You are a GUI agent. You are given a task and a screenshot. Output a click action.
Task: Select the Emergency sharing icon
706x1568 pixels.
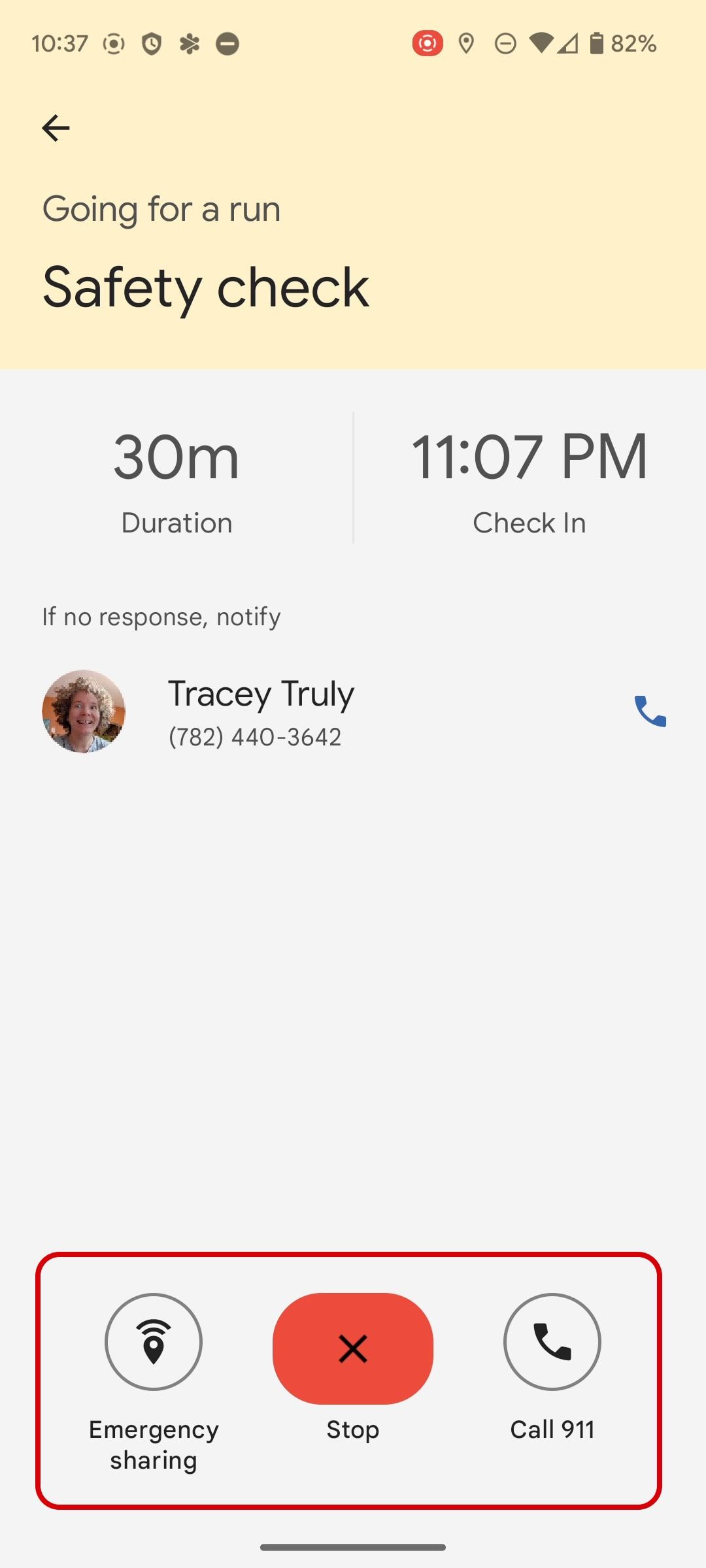click(x=153, y=1341)
